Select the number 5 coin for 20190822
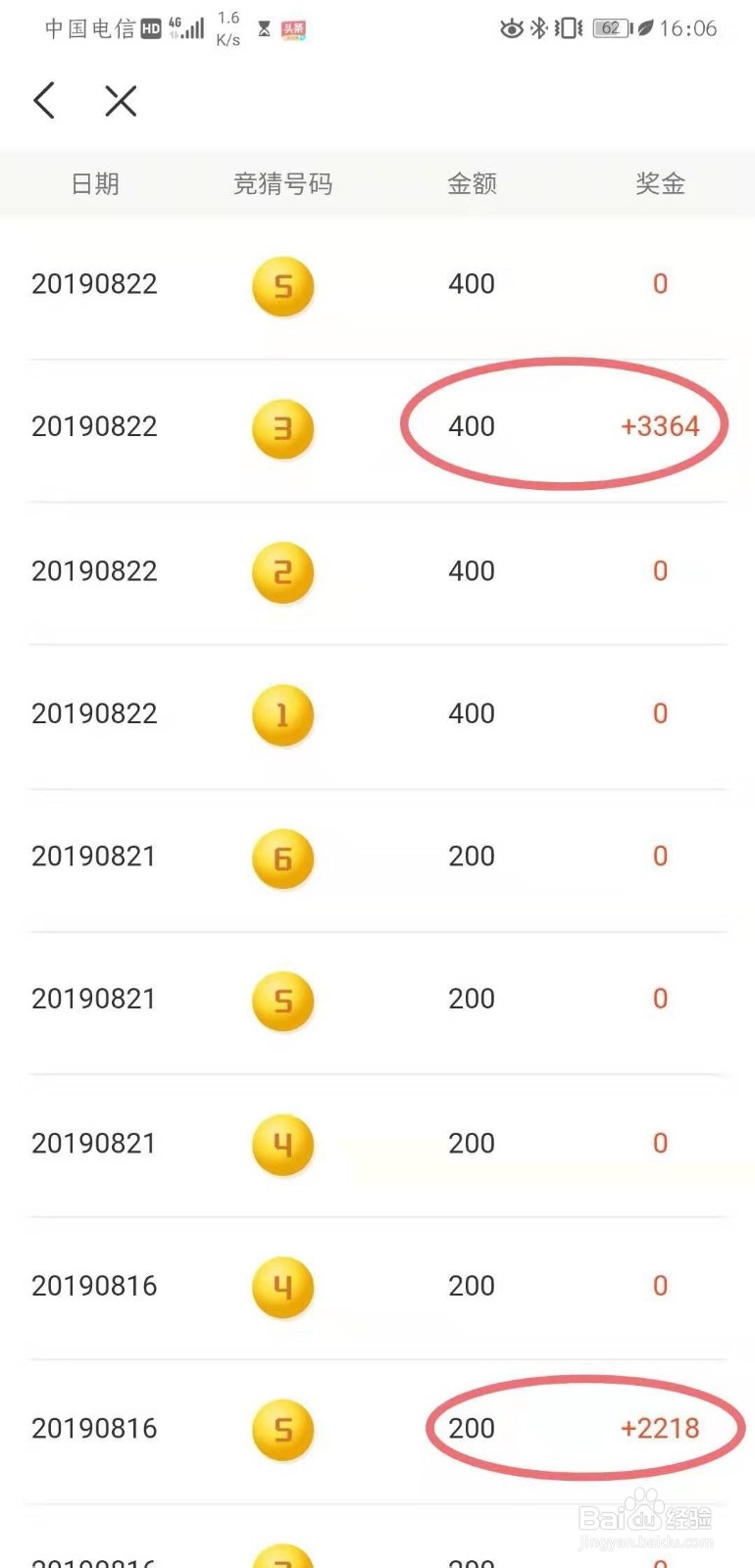The image size is (755, 1568). tap(282, 286)
